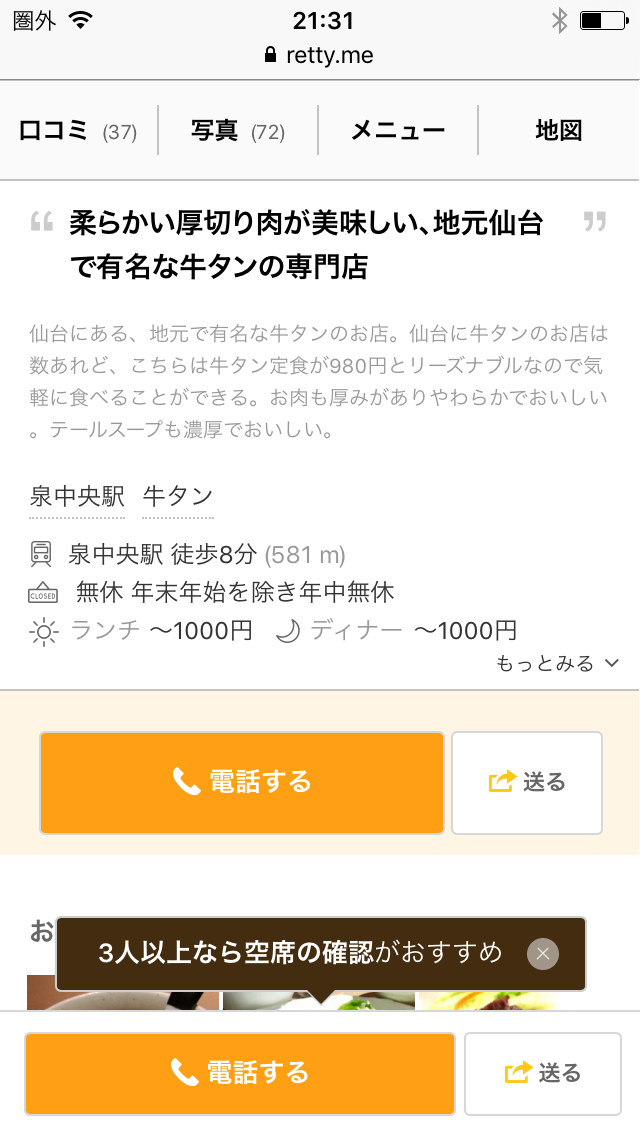640x1136 pixels.
Task: Tap 送る in the cream section
Action: tap(527, 782)
